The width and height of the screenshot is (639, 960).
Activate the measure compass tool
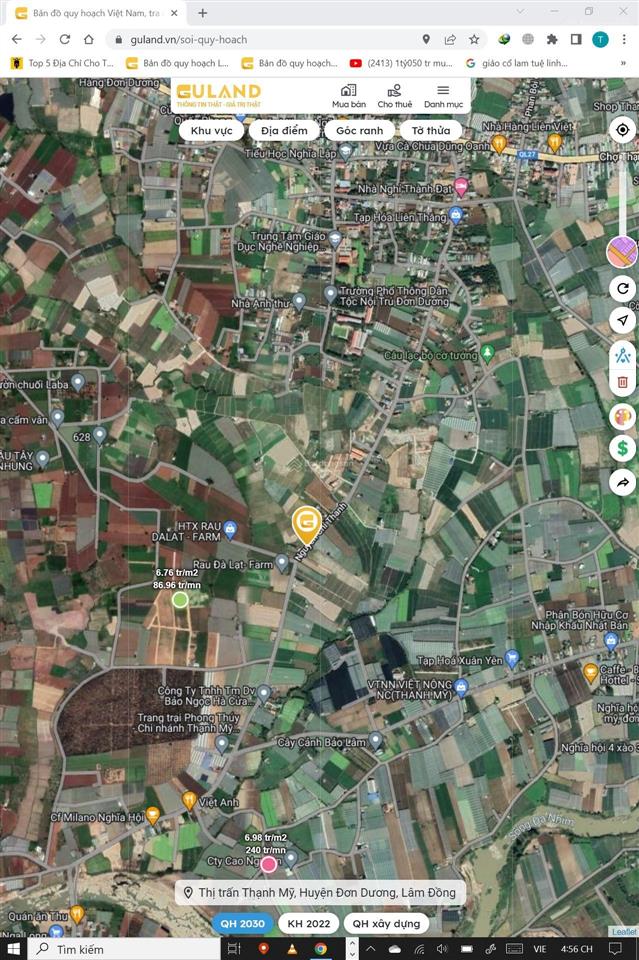pyautogui.click(x=622, y=353)
